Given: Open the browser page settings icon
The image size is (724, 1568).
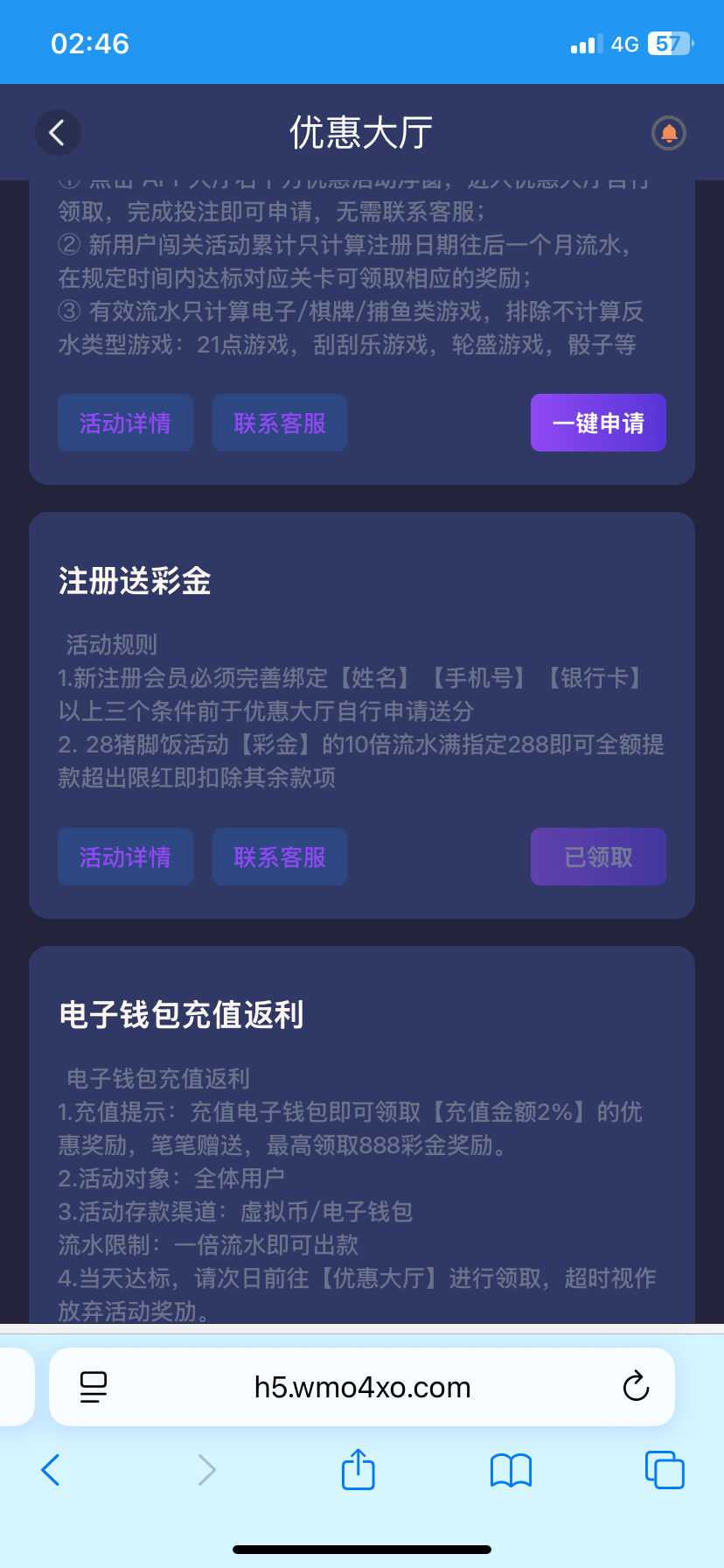Looking at the screenshot, I should pos(93,1387).
